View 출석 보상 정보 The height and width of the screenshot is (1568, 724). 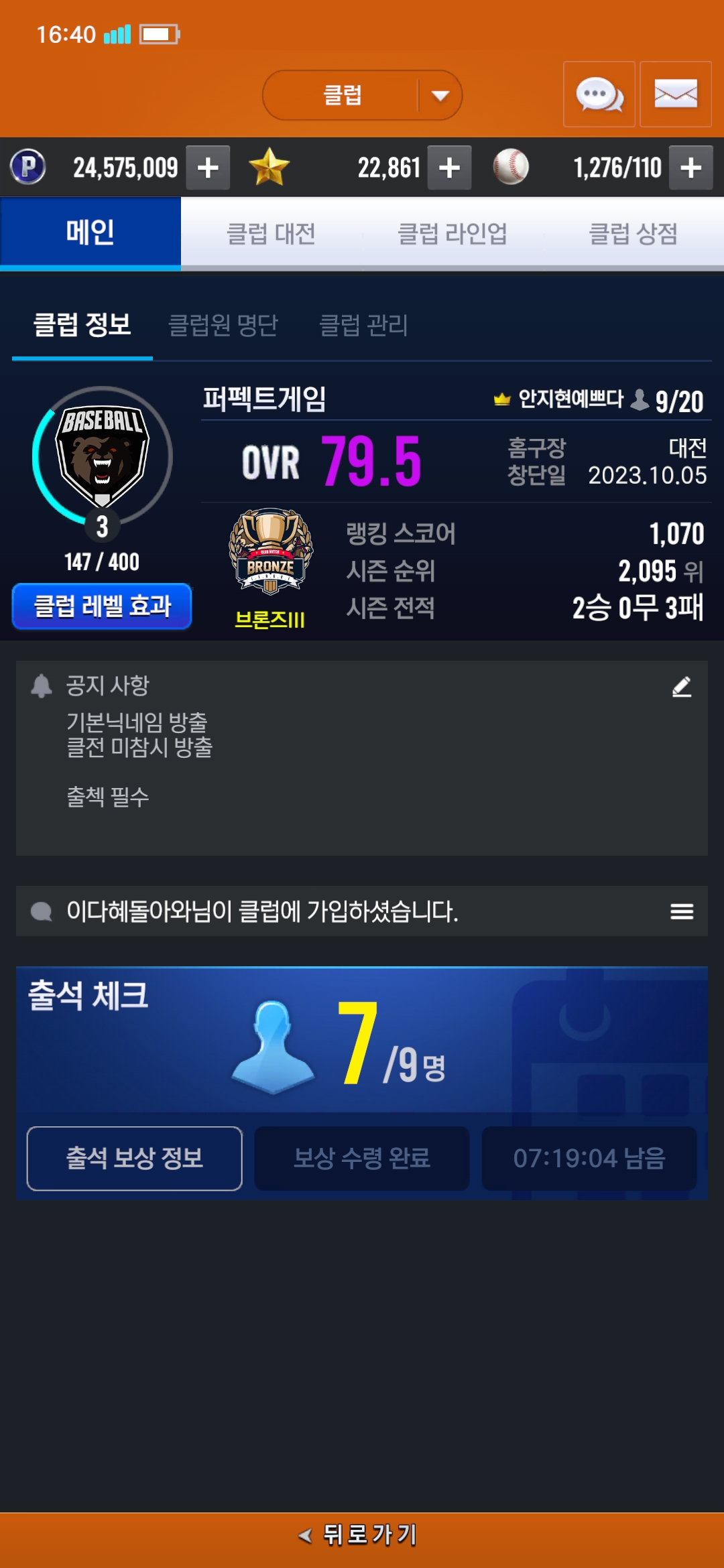click(x=134, y=1158)
